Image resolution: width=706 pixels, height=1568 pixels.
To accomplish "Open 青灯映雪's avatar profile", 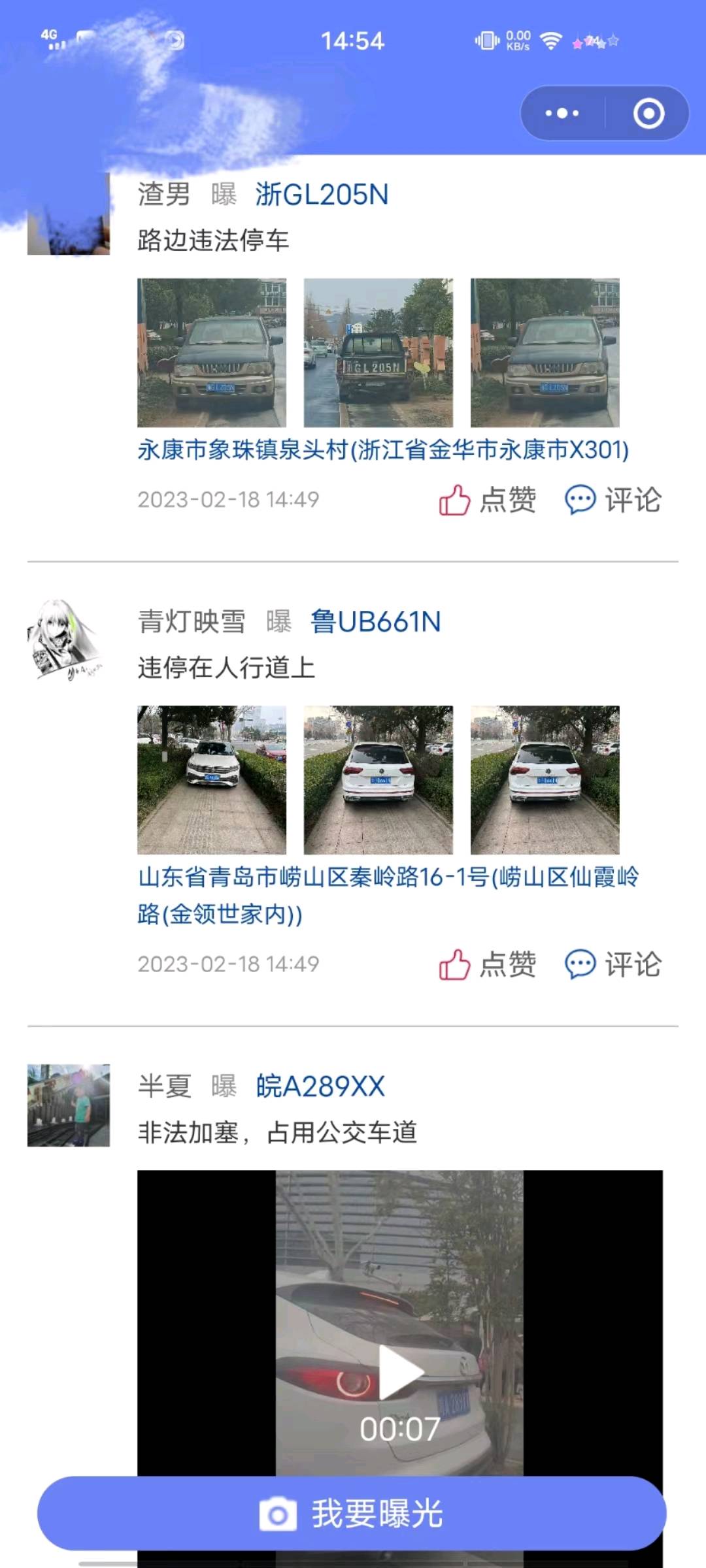I will coord(69,641).
